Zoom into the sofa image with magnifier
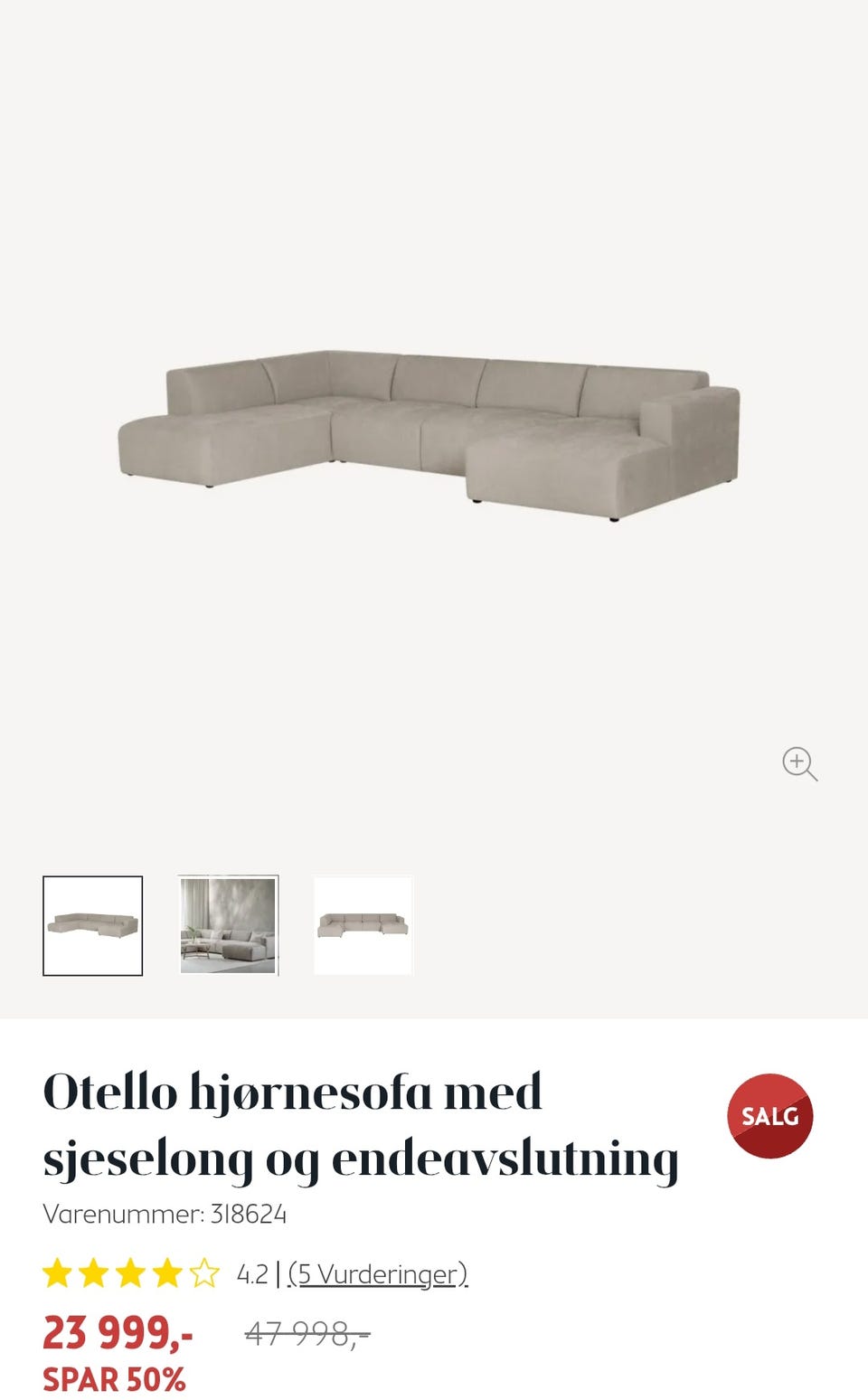 coord(799,763)
